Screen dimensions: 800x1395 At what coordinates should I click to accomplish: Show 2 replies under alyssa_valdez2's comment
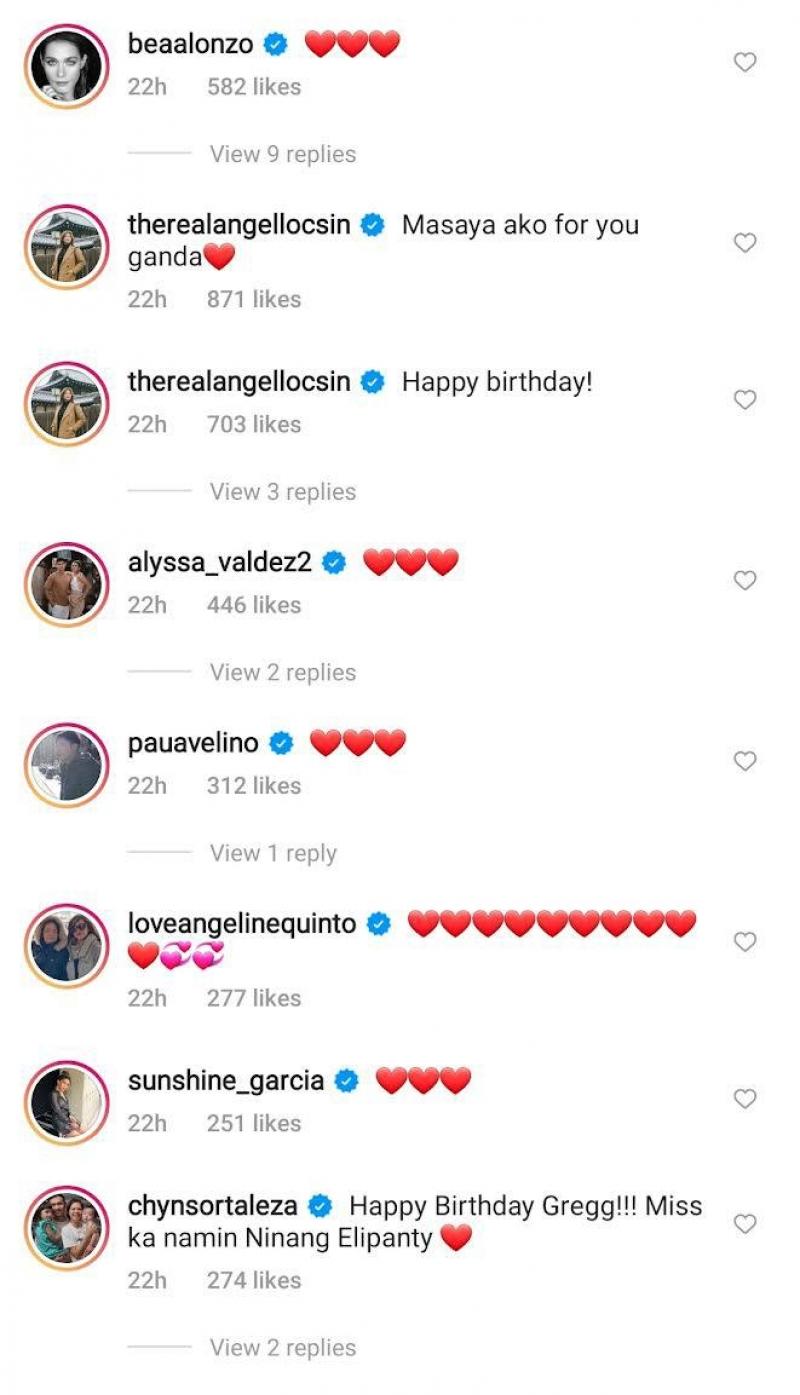click(282, 673)
